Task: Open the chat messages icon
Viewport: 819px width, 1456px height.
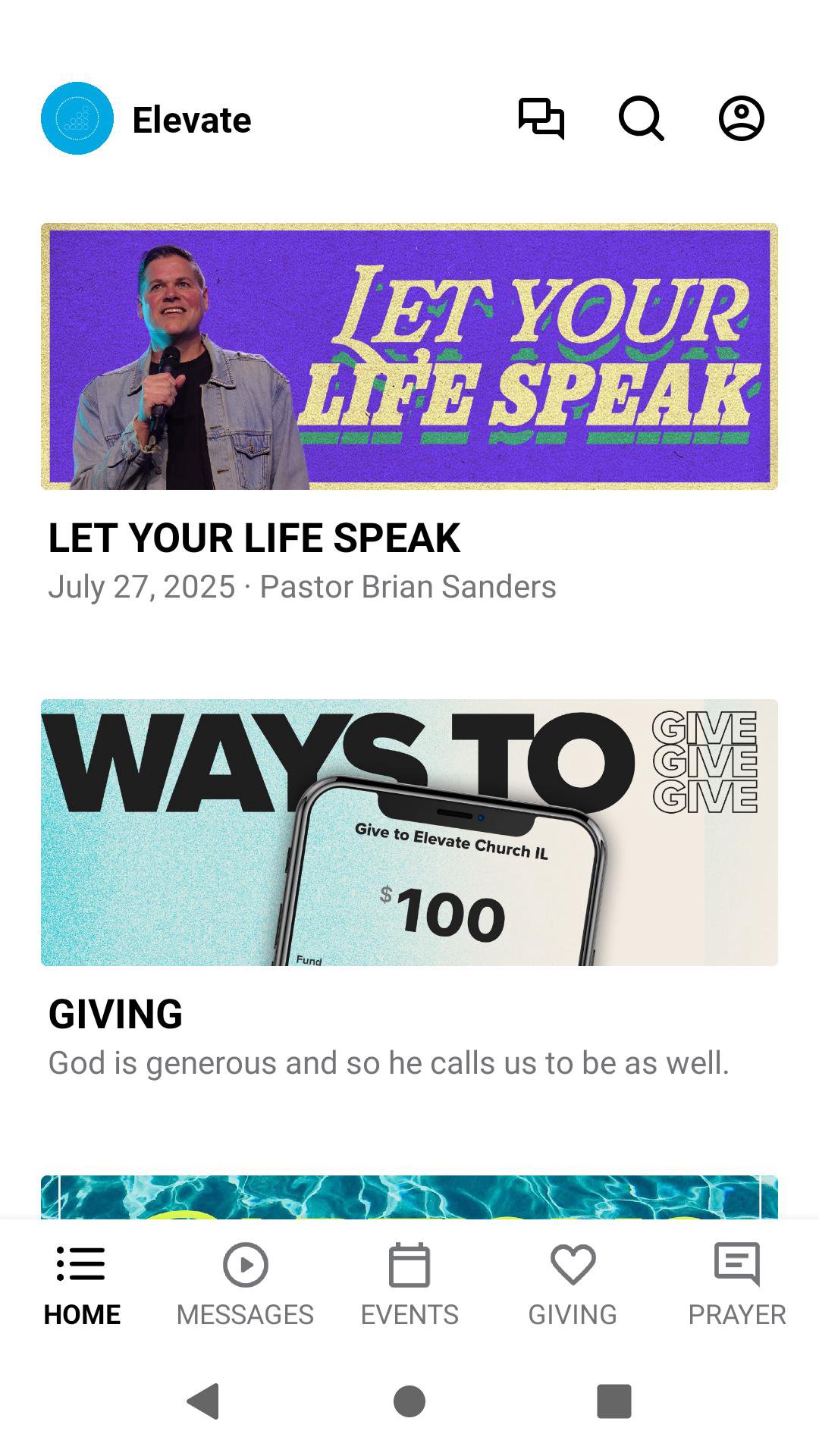Action: click(541, 119)
